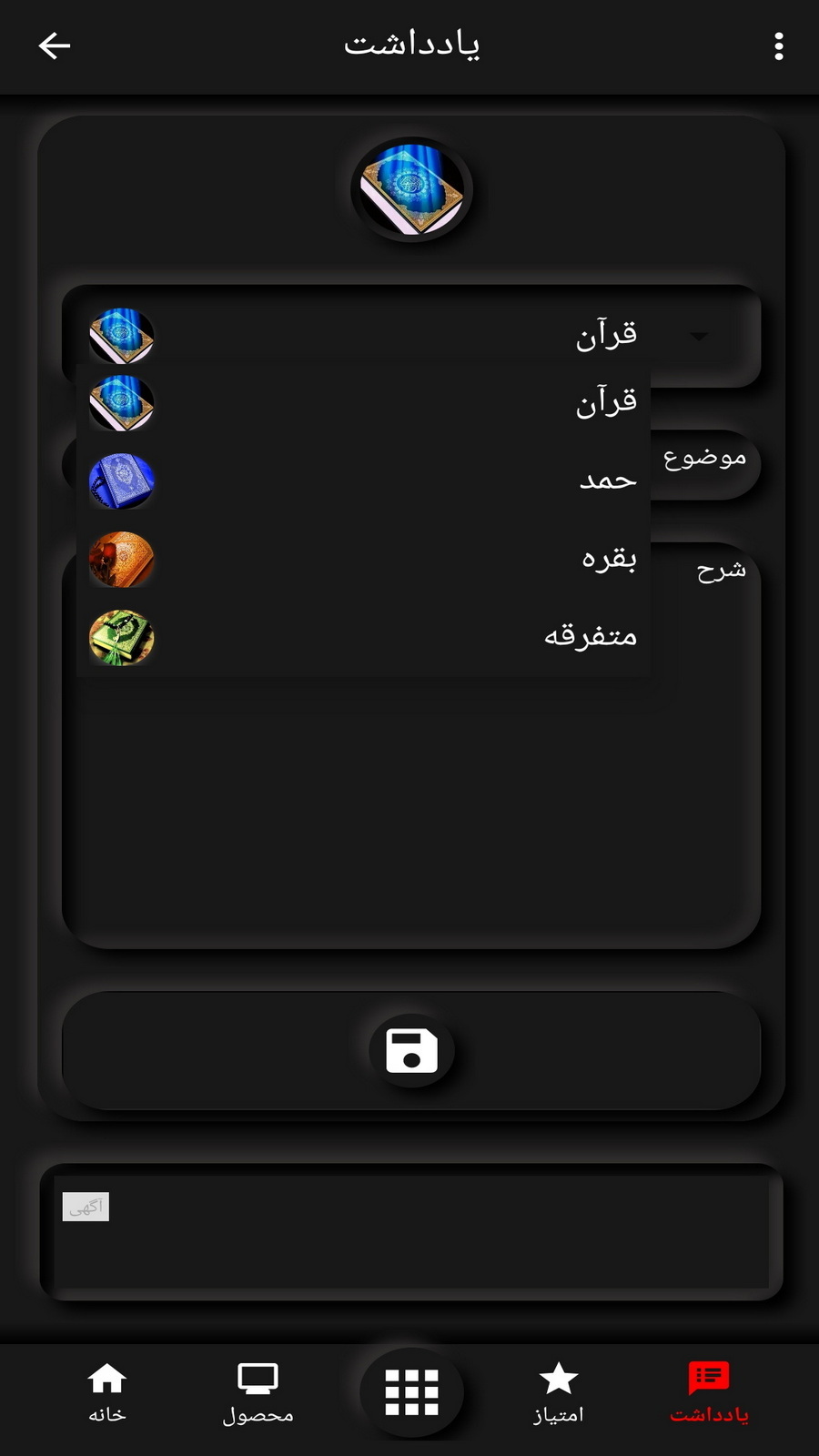Focus the شرح description text area
Viewport: 819px width, 1456px height.
409,819
